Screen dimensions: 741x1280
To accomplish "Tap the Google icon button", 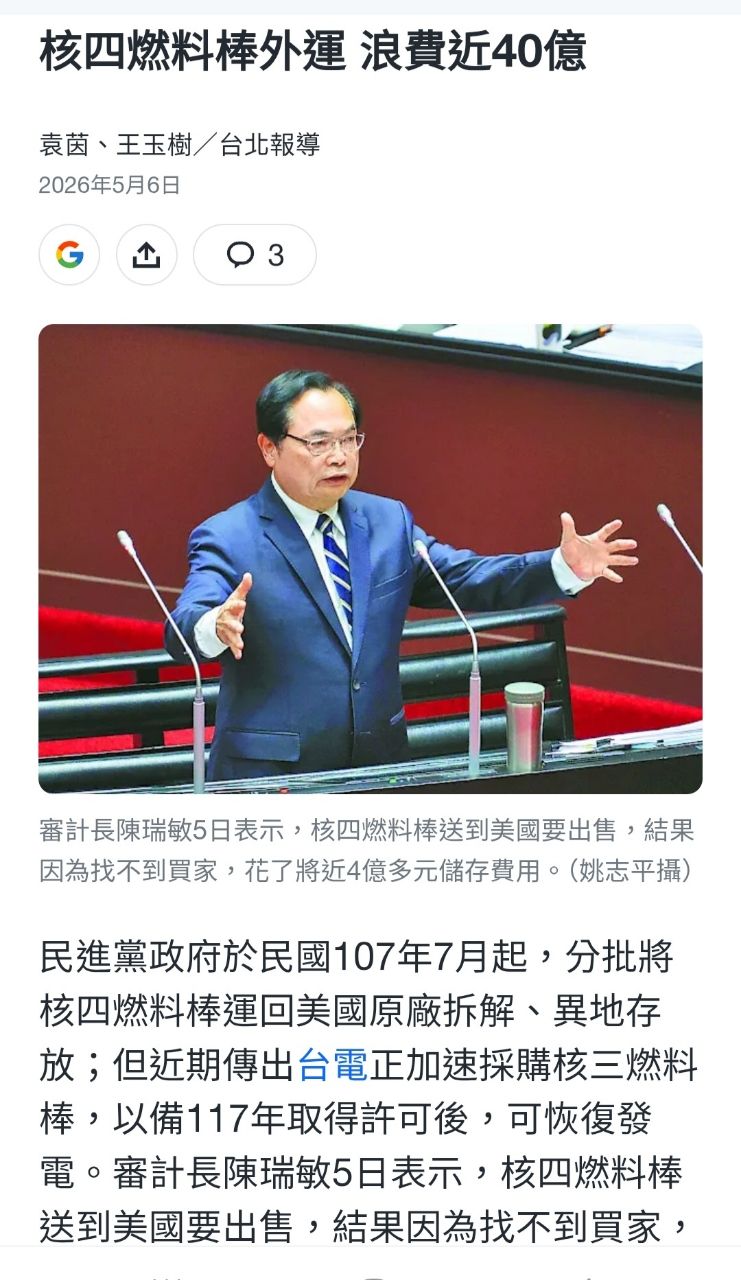I will [69, 255].
